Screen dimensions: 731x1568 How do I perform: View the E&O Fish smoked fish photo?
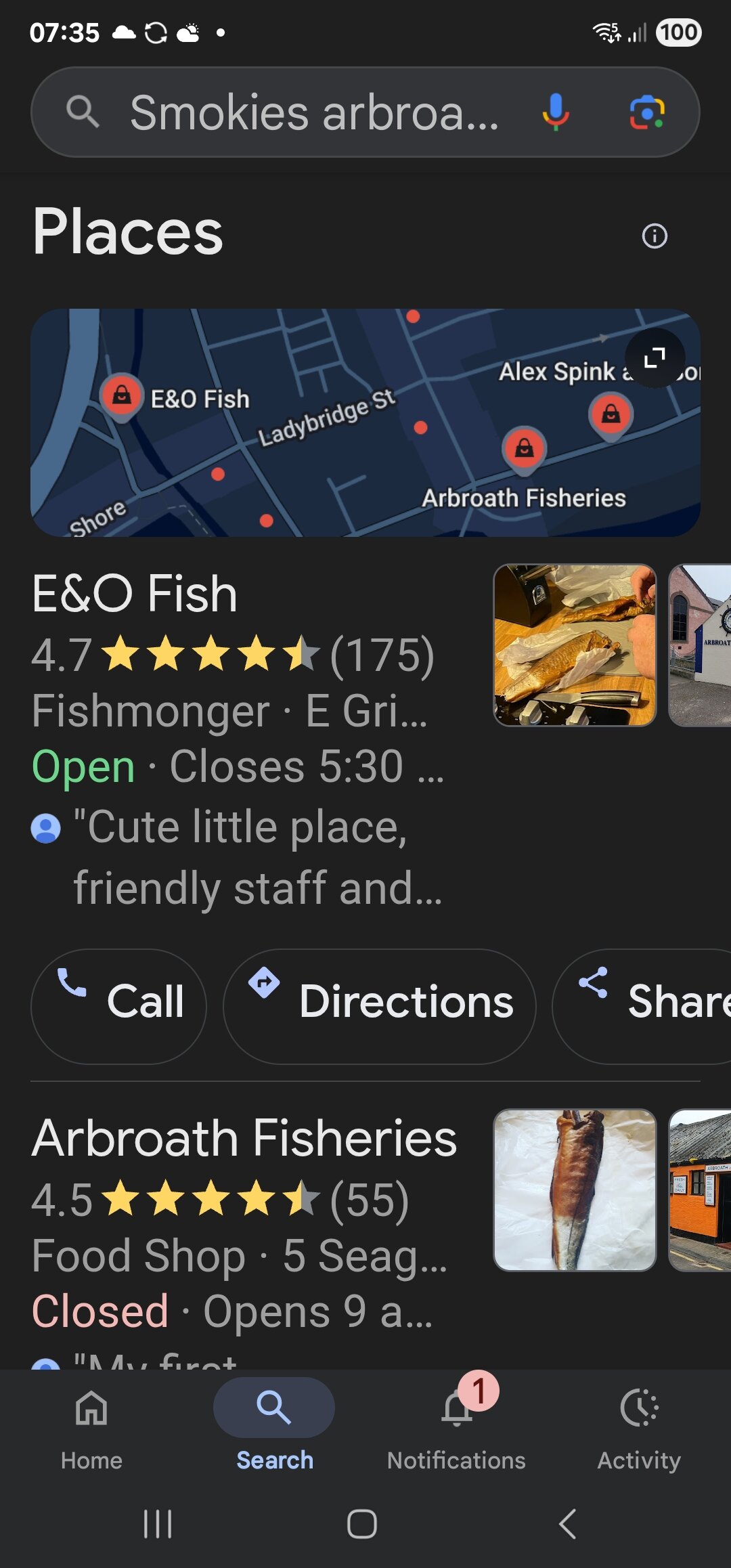coord(575,645)
